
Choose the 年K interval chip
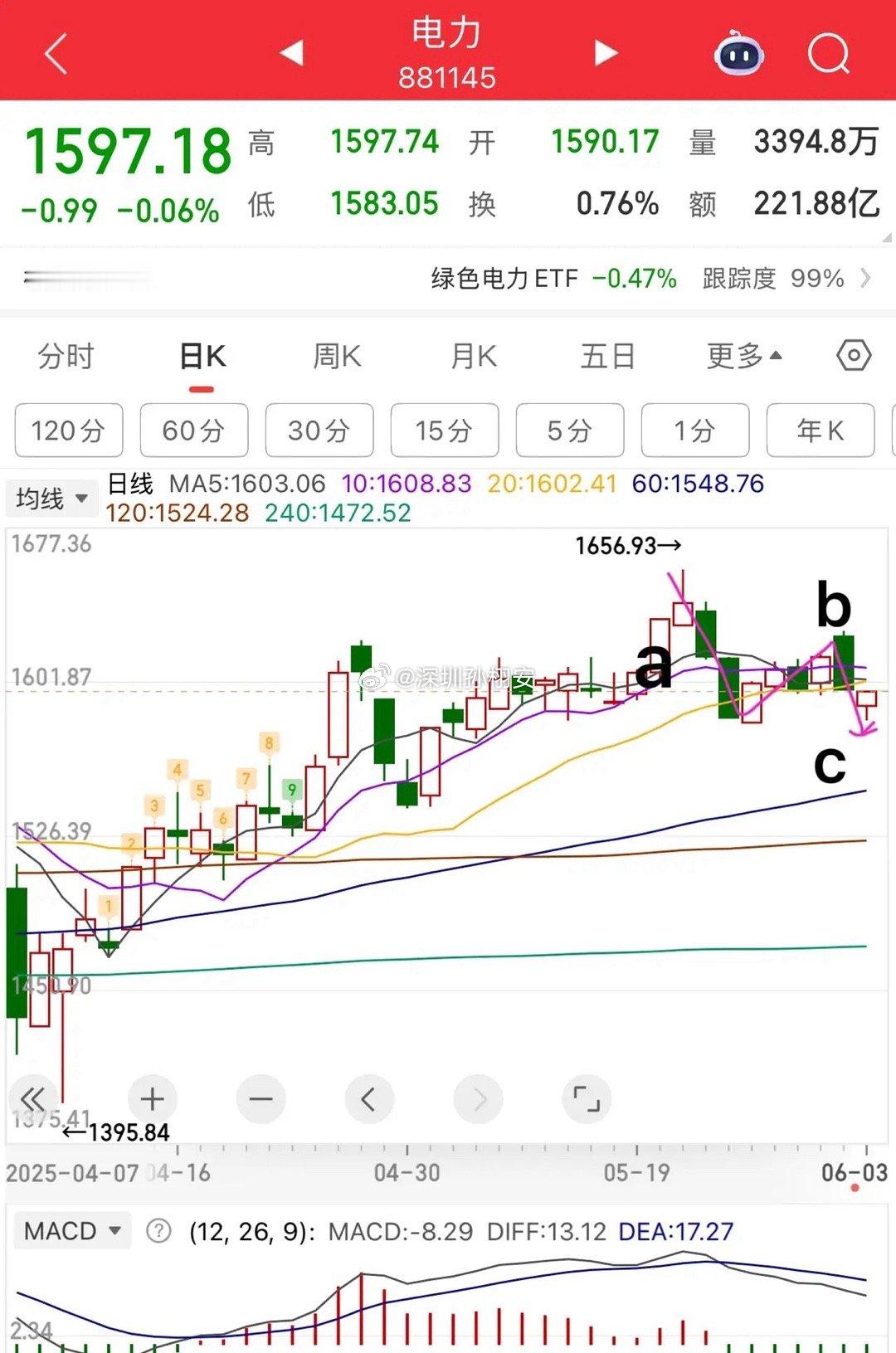820,431
